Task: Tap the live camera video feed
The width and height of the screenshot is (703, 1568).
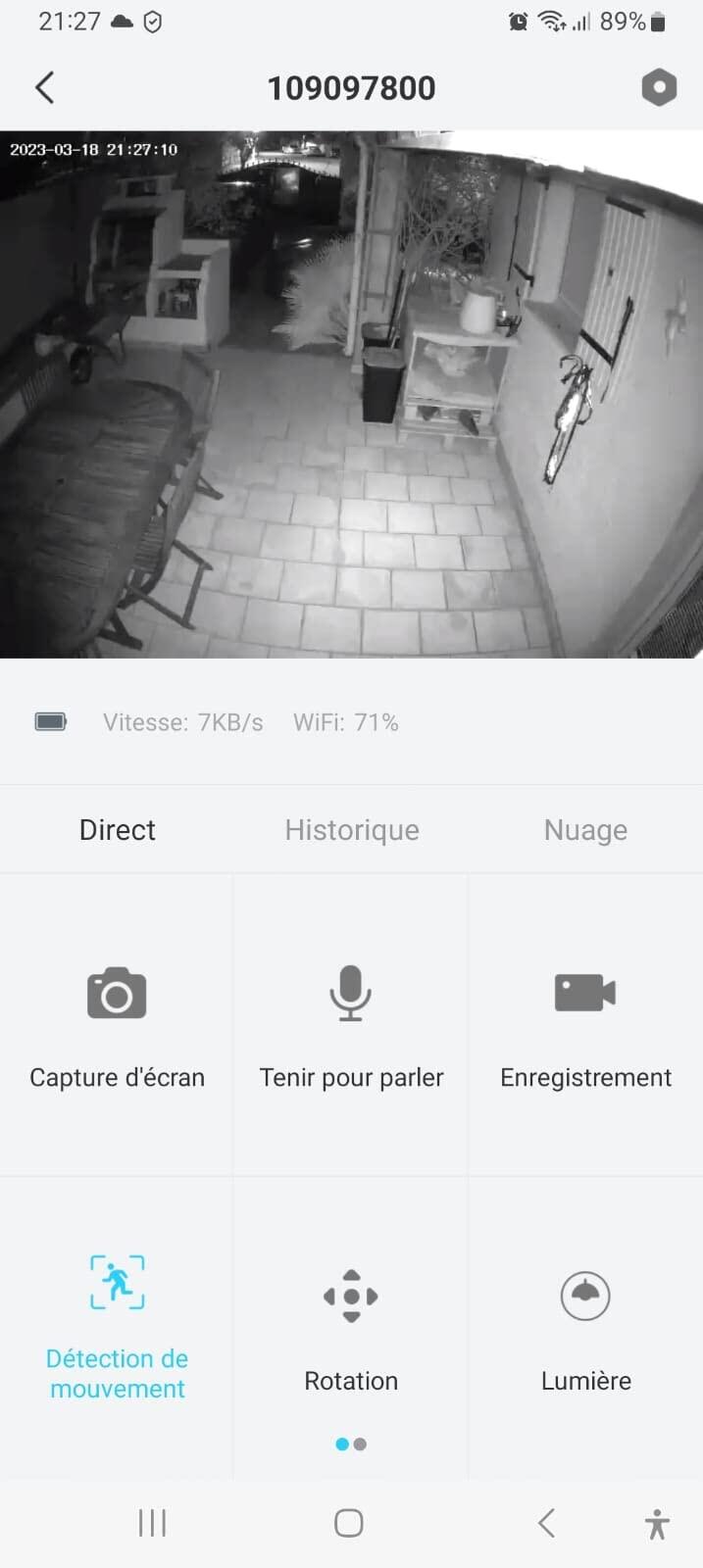Action: pyautogui.click(x=351, y=394)
